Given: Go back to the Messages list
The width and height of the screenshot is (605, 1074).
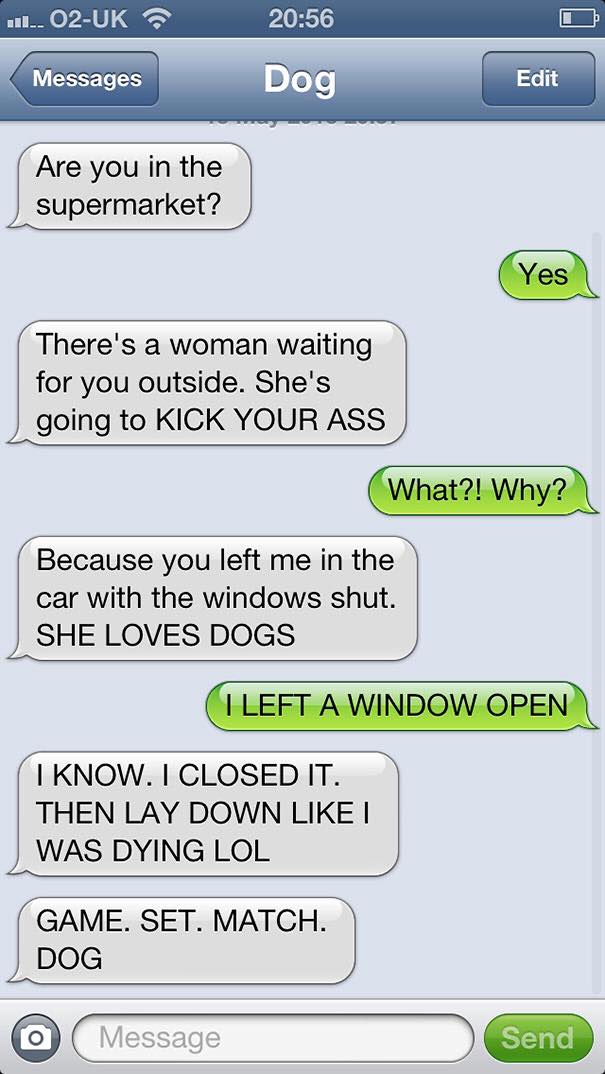Looking at the screenshot, I should click(x=85, y=79).
